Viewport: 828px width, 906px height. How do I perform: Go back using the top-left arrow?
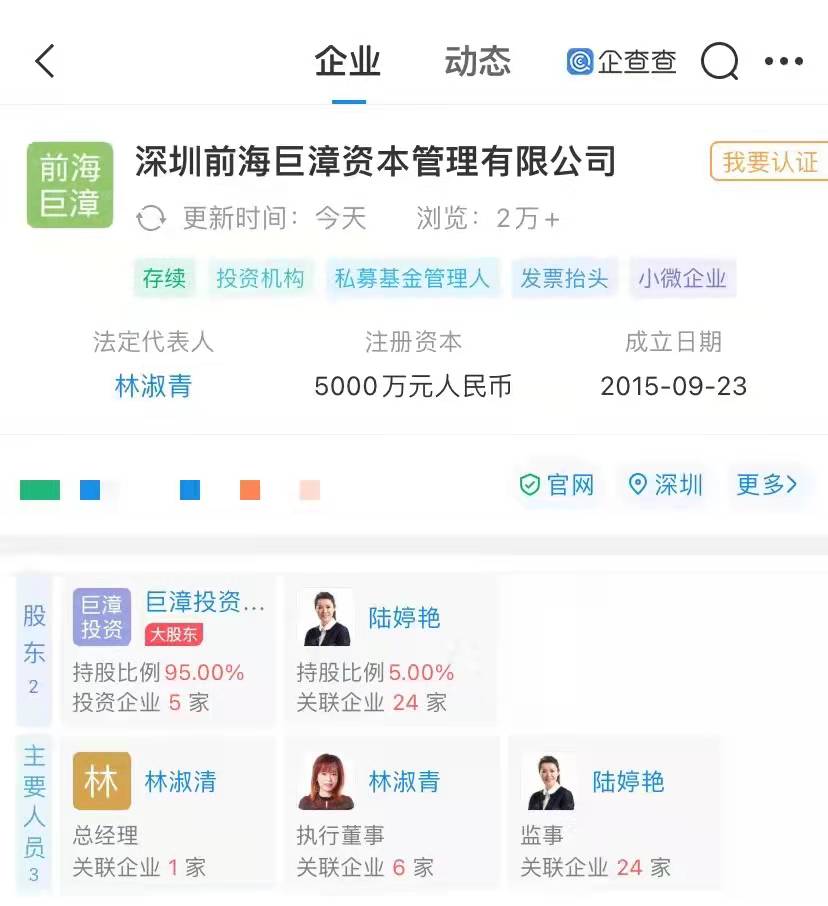[x=45, y=62]
